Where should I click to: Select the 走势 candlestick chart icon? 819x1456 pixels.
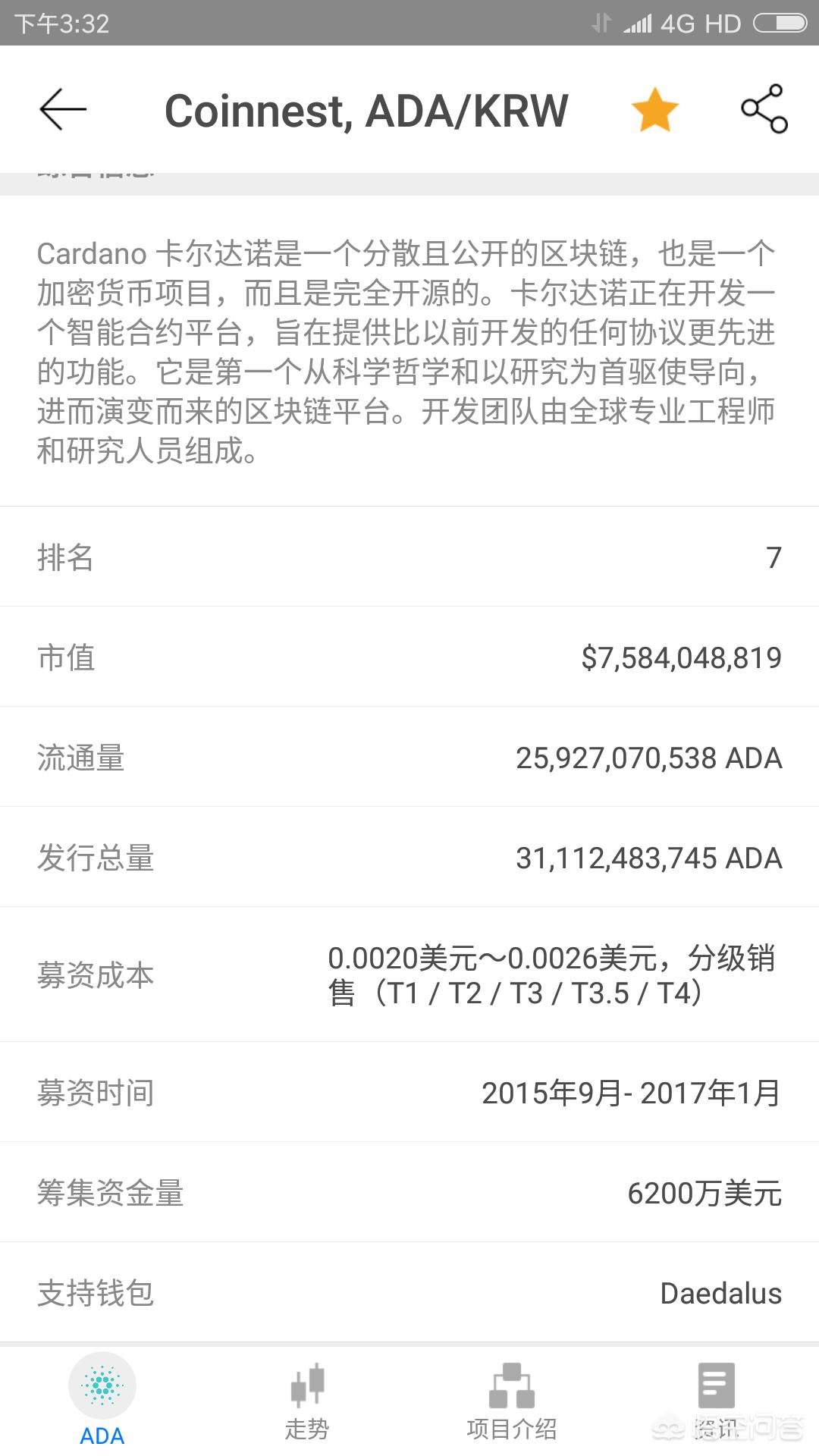(x=307, y=1388)
